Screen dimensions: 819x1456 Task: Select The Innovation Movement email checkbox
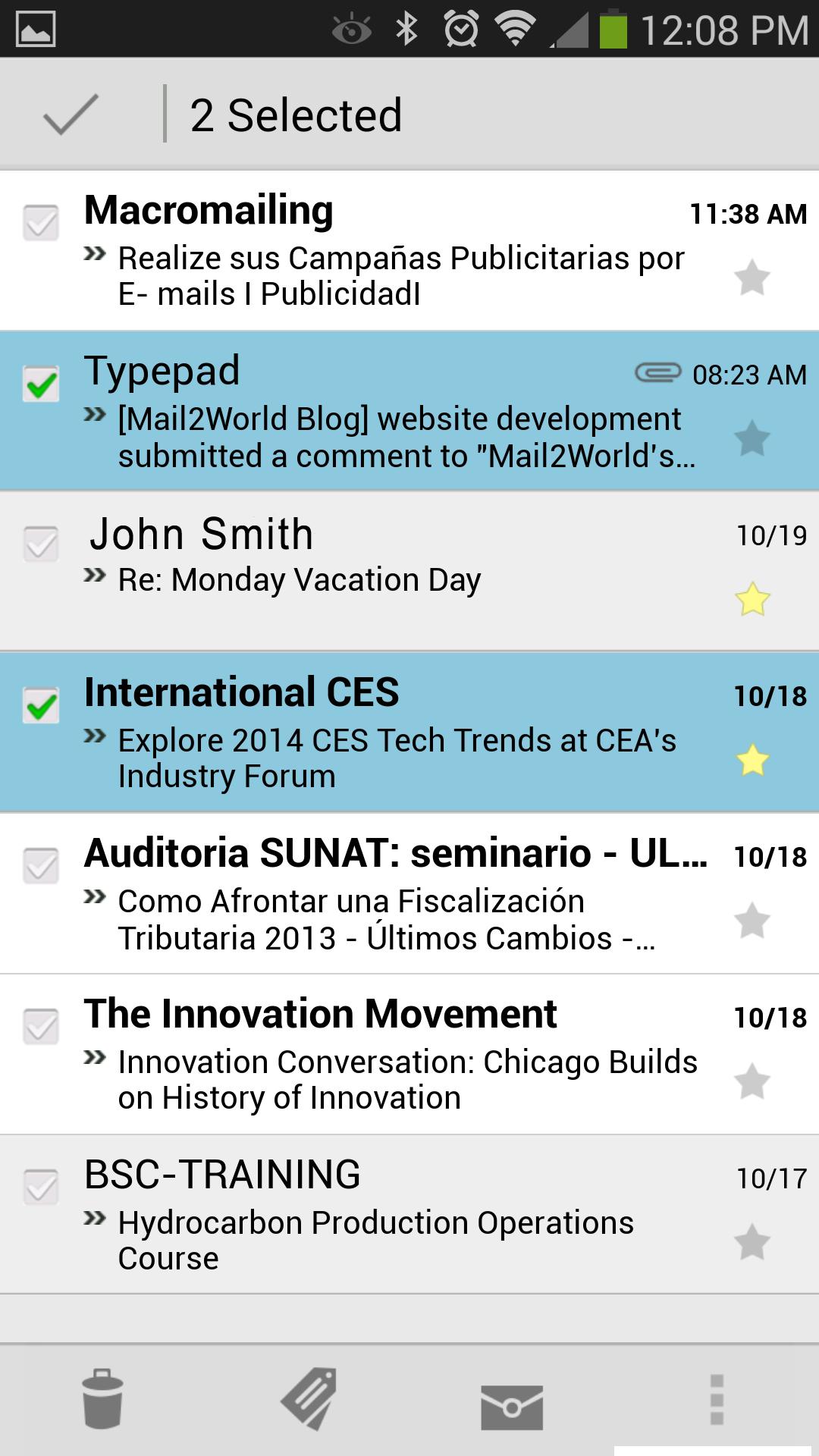pyautogui.click(x=41, y=1026)
